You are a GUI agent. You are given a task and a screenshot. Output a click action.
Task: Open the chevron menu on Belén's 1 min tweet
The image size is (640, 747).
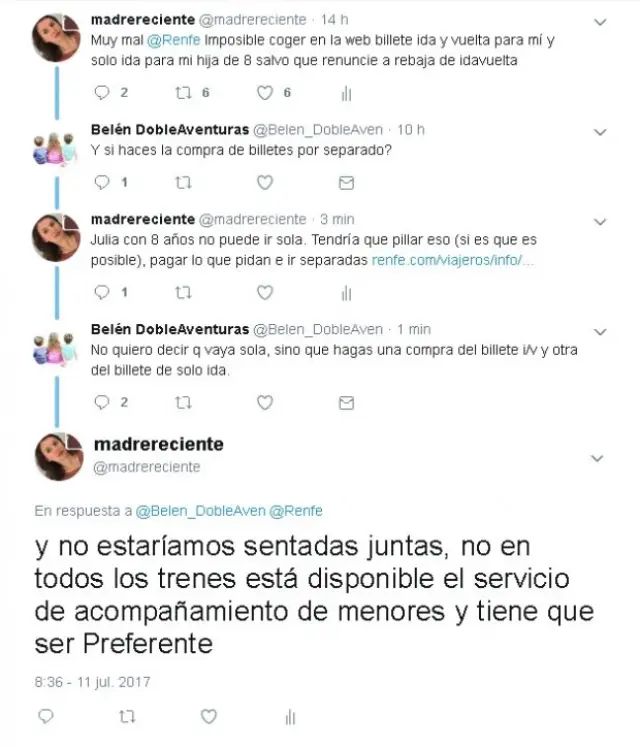pos(599,331)
